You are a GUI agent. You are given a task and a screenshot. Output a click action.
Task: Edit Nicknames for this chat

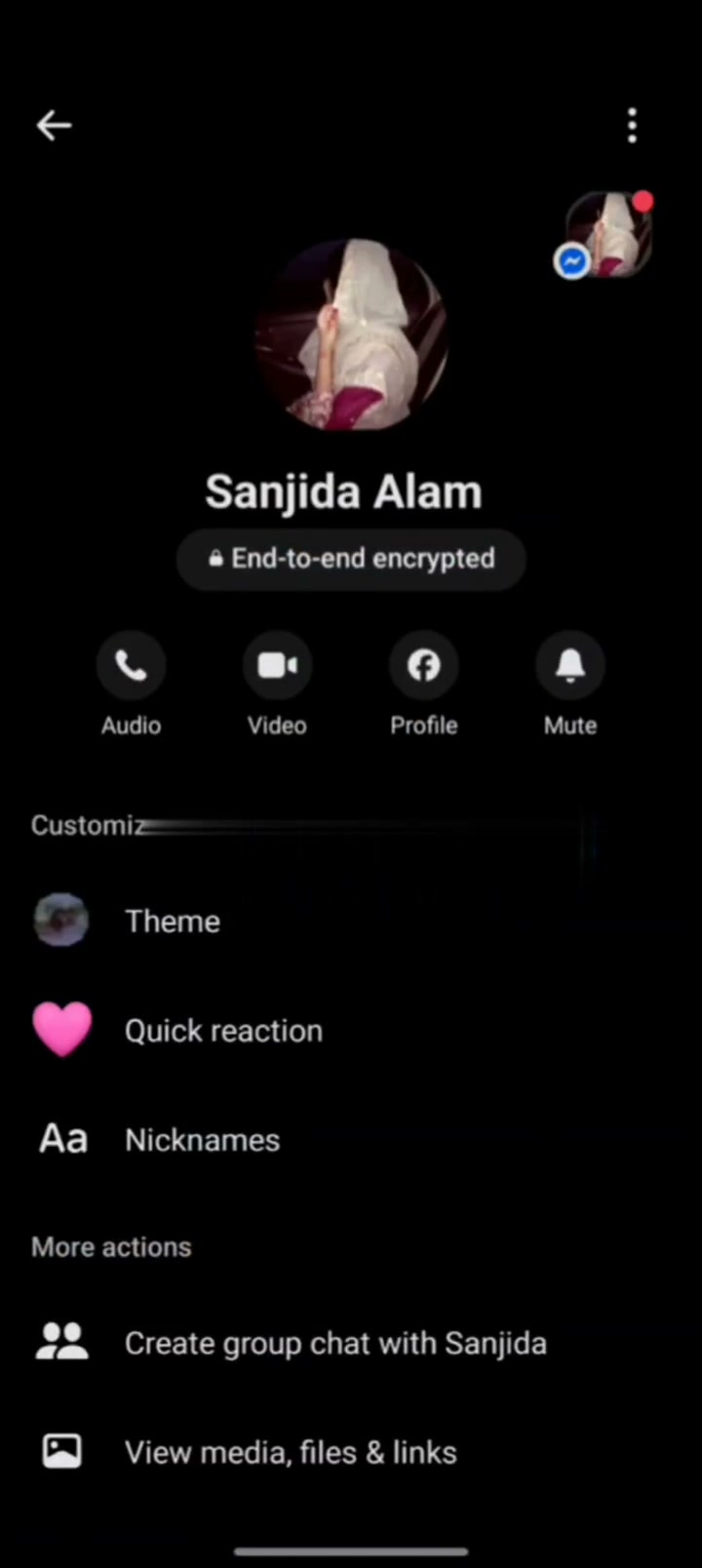pos(351,1139)
